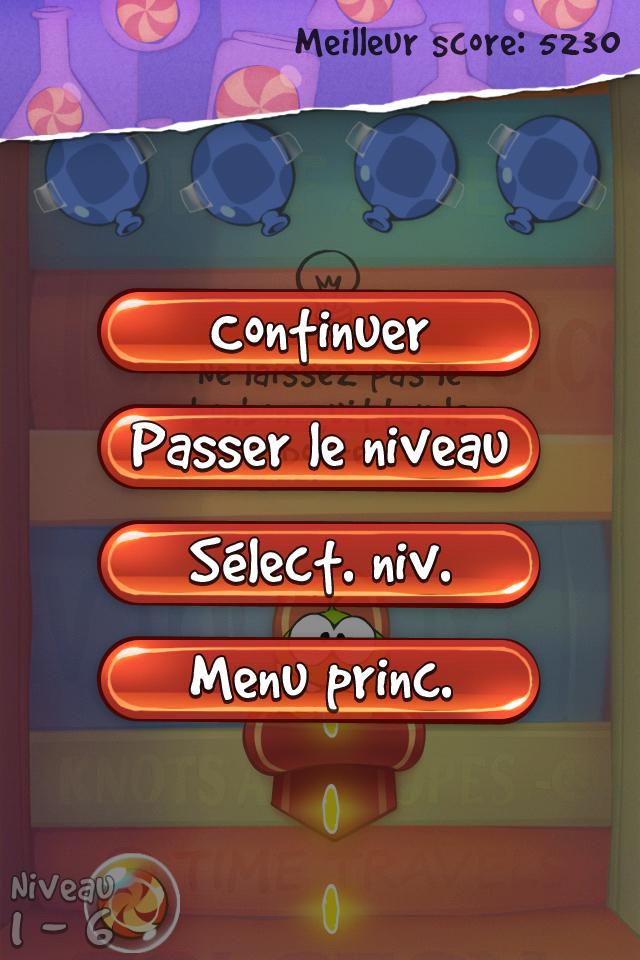640x960 pixels.
Task: Skip the level with Passer le niveau
Action: 319,448
